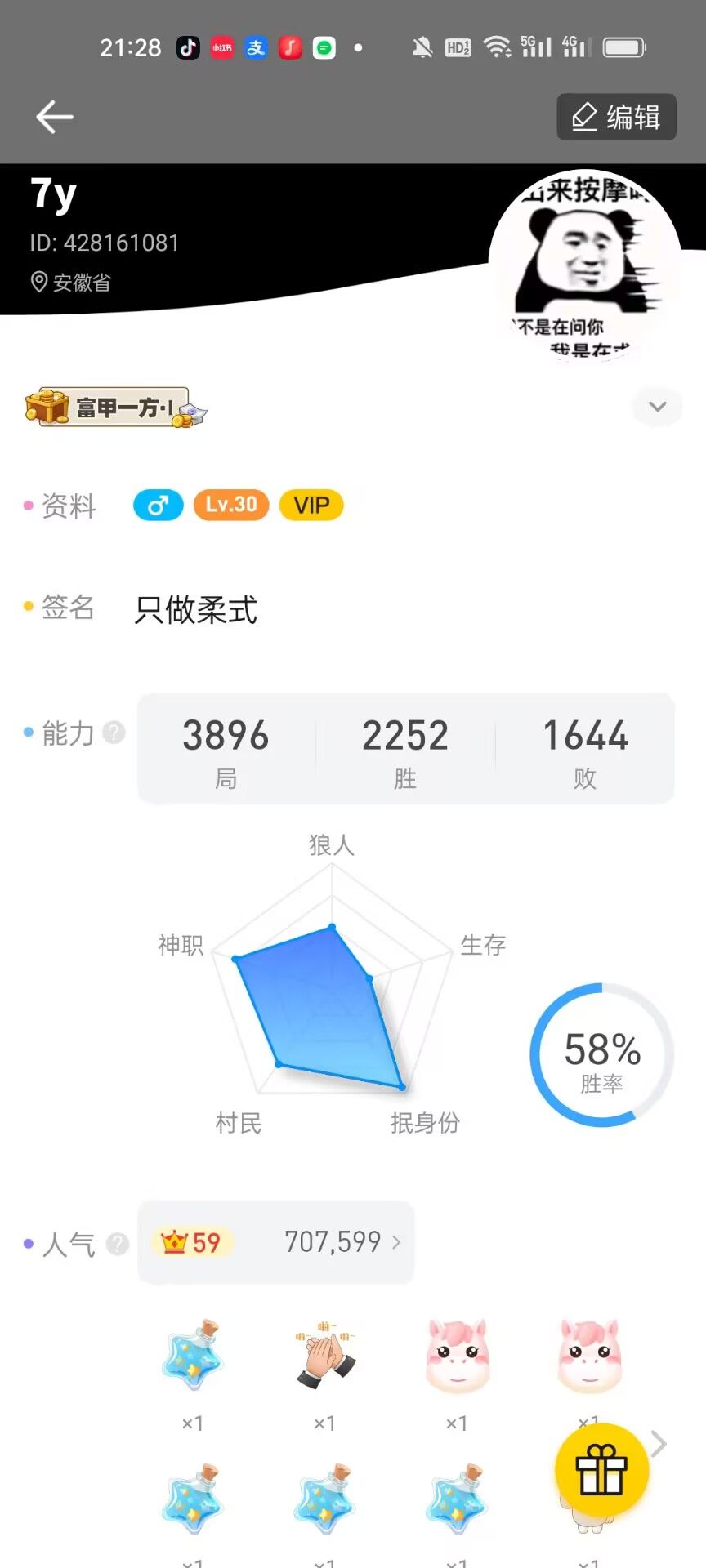Screen dimensions: 706x1568
Task: Tap the 58% win rate circle
Action: 600,1055
